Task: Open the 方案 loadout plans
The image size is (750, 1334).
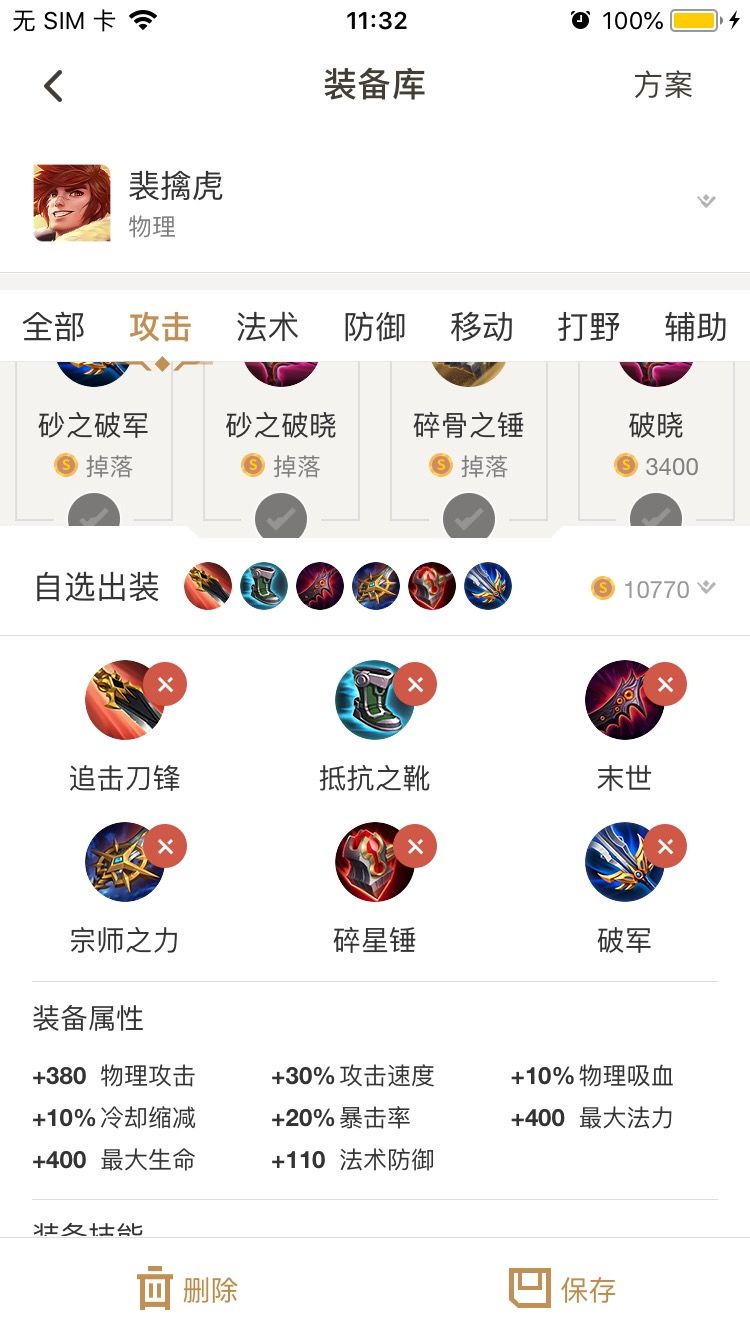Action: [663, 86]
